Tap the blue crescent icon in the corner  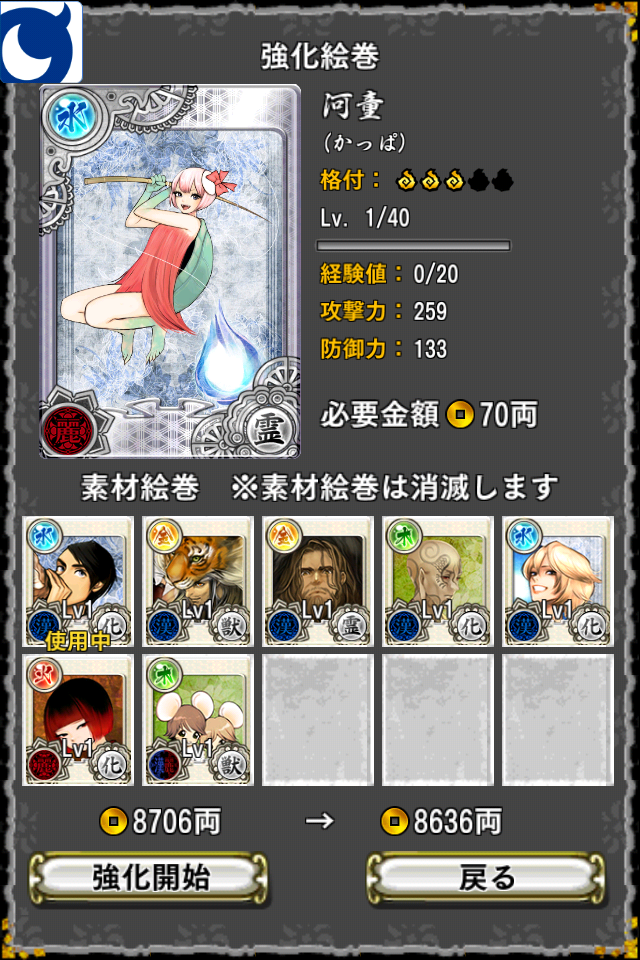(x=41, y=41)
